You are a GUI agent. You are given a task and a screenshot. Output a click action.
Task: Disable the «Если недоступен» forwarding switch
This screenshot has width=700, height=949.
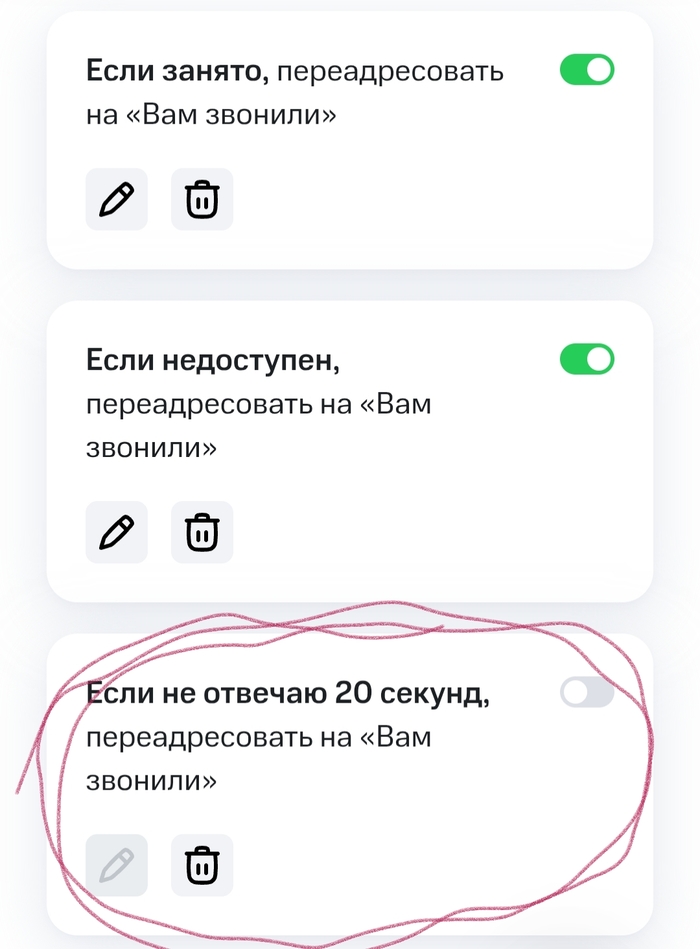[587, 360]
